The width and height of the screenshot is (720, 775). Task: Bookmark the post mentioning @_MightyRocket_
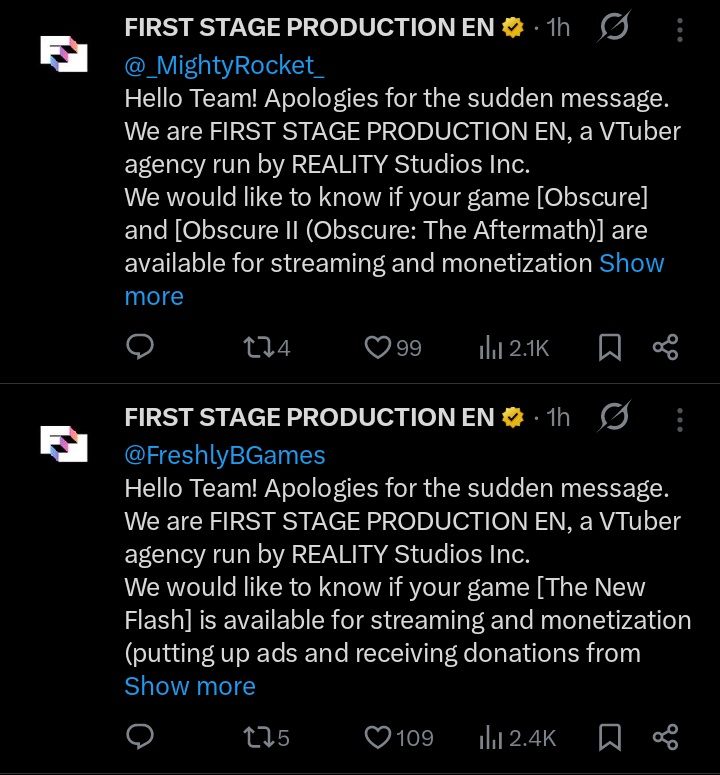click(610, 347)
